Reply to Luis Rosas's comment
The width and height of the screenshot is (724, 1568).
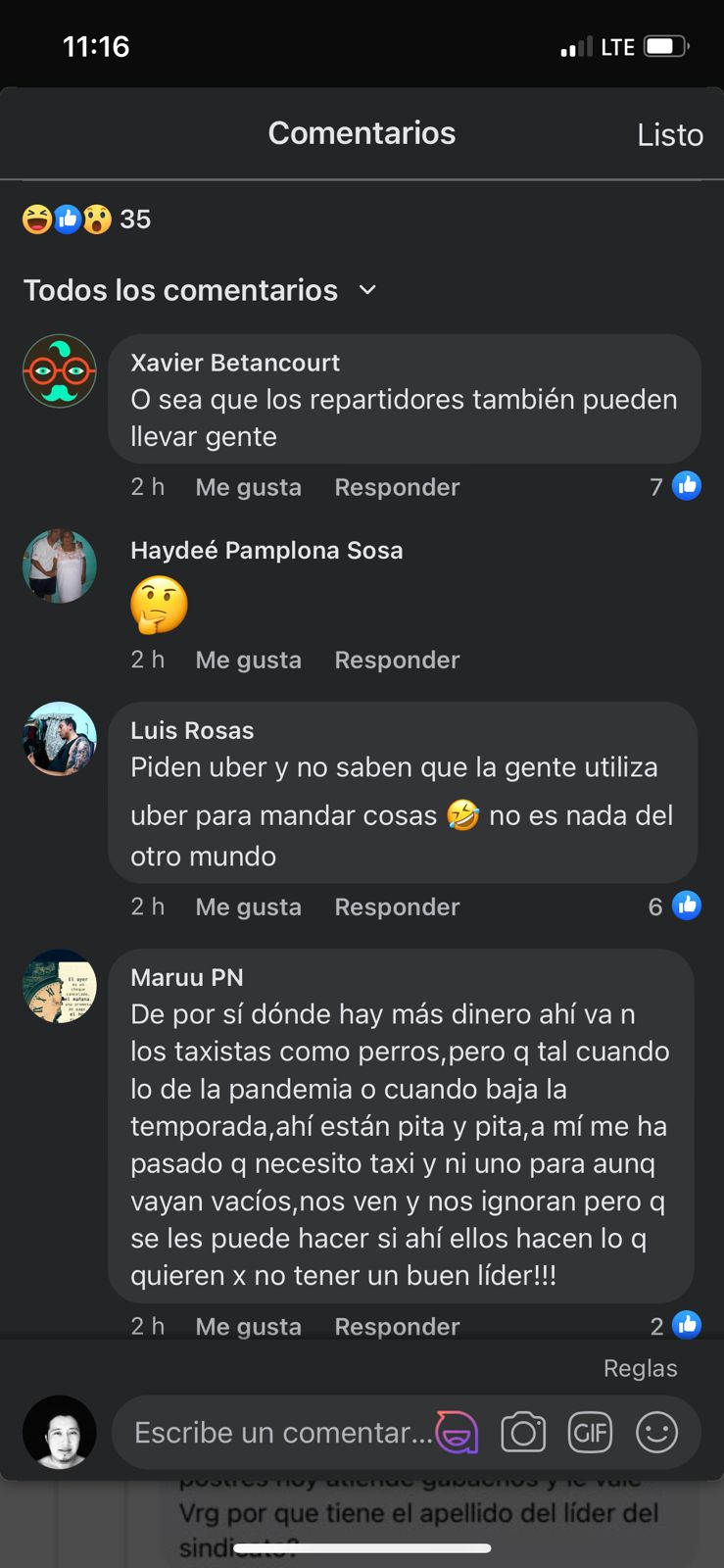tap(397, 906)
